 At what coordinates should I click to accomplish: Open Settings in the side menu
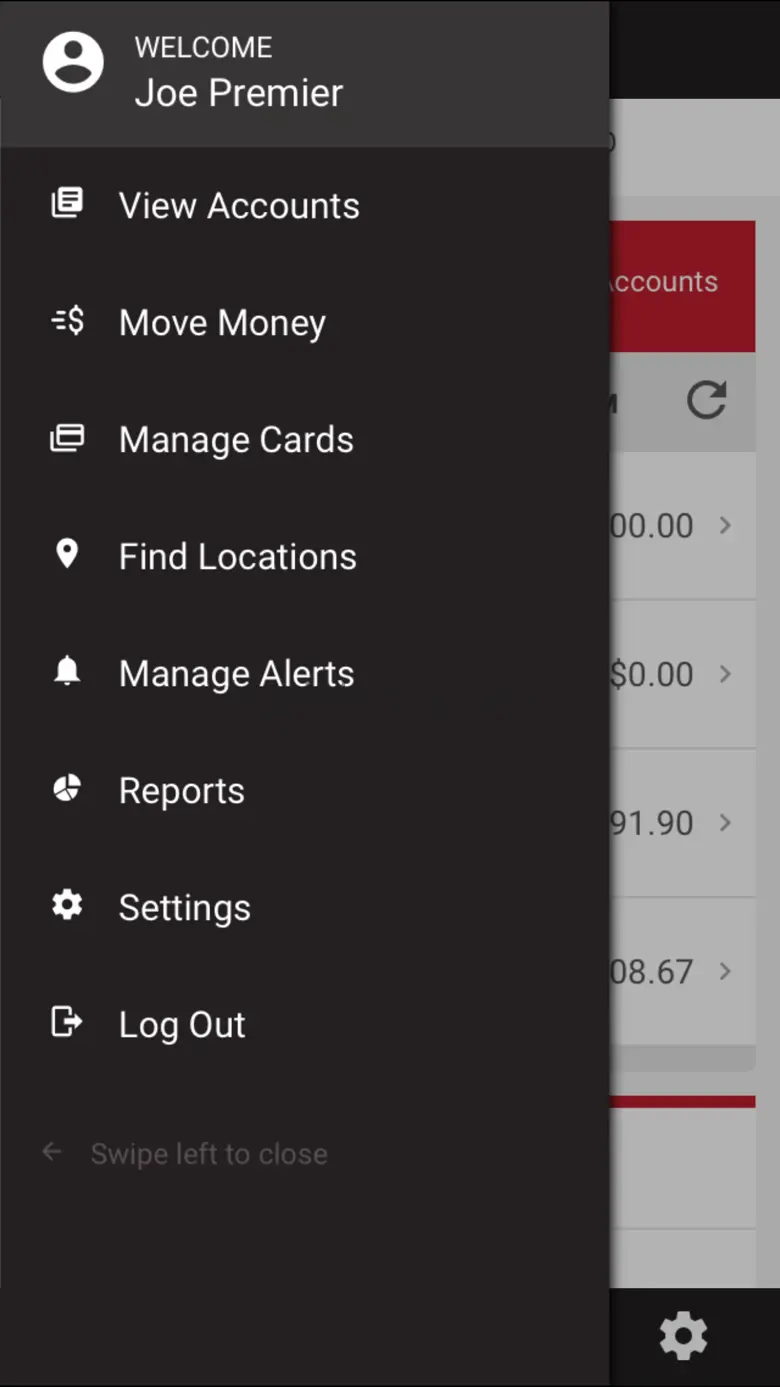click(x=184, y=908)
